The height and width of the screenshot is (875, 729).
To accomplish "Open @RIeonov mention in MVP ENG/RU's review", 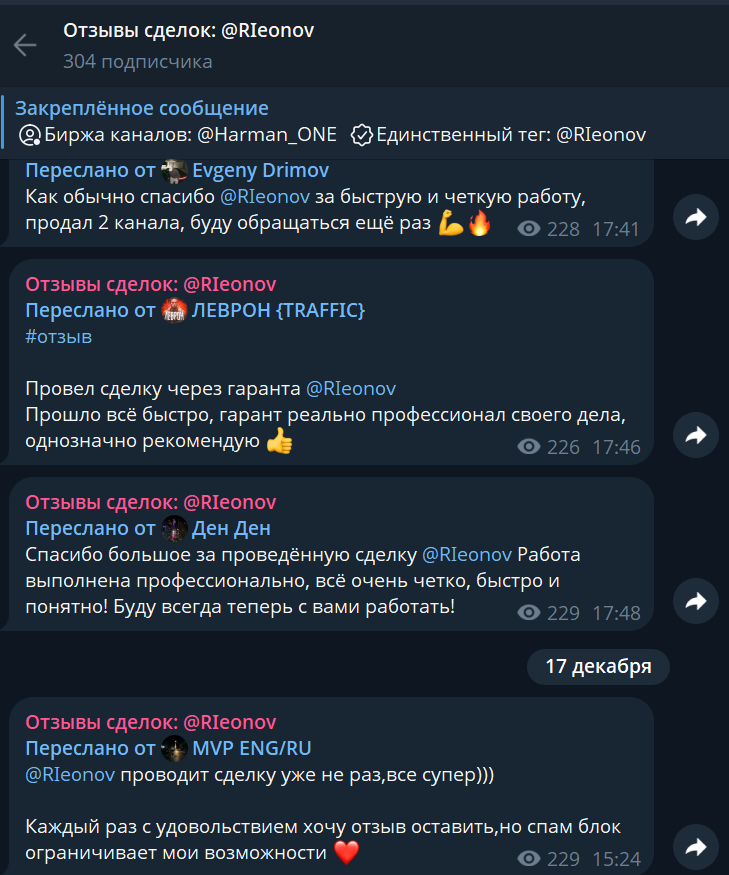I will (71, 774).
